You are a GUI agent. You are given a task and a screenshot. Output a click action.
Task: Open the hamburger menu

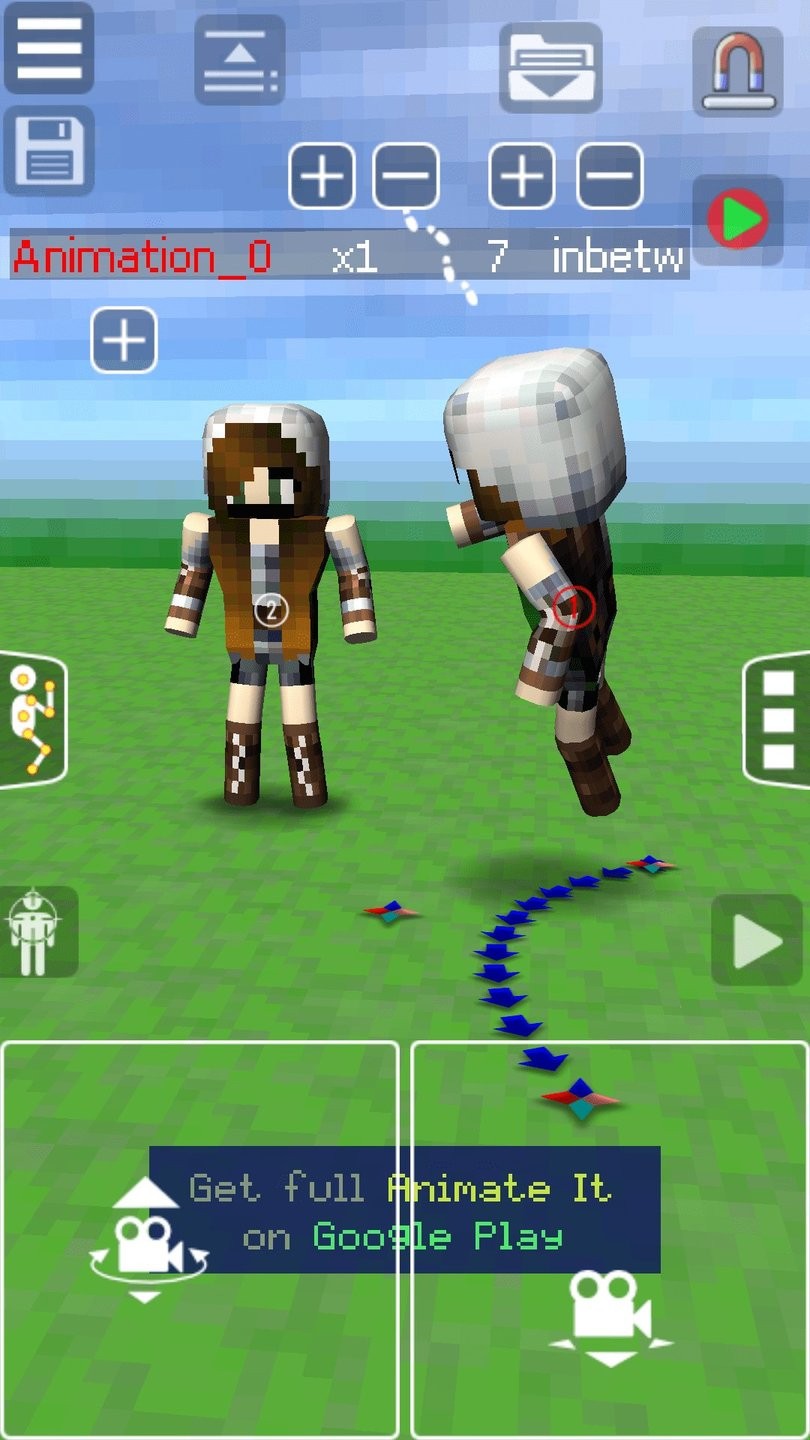(49, 48)
